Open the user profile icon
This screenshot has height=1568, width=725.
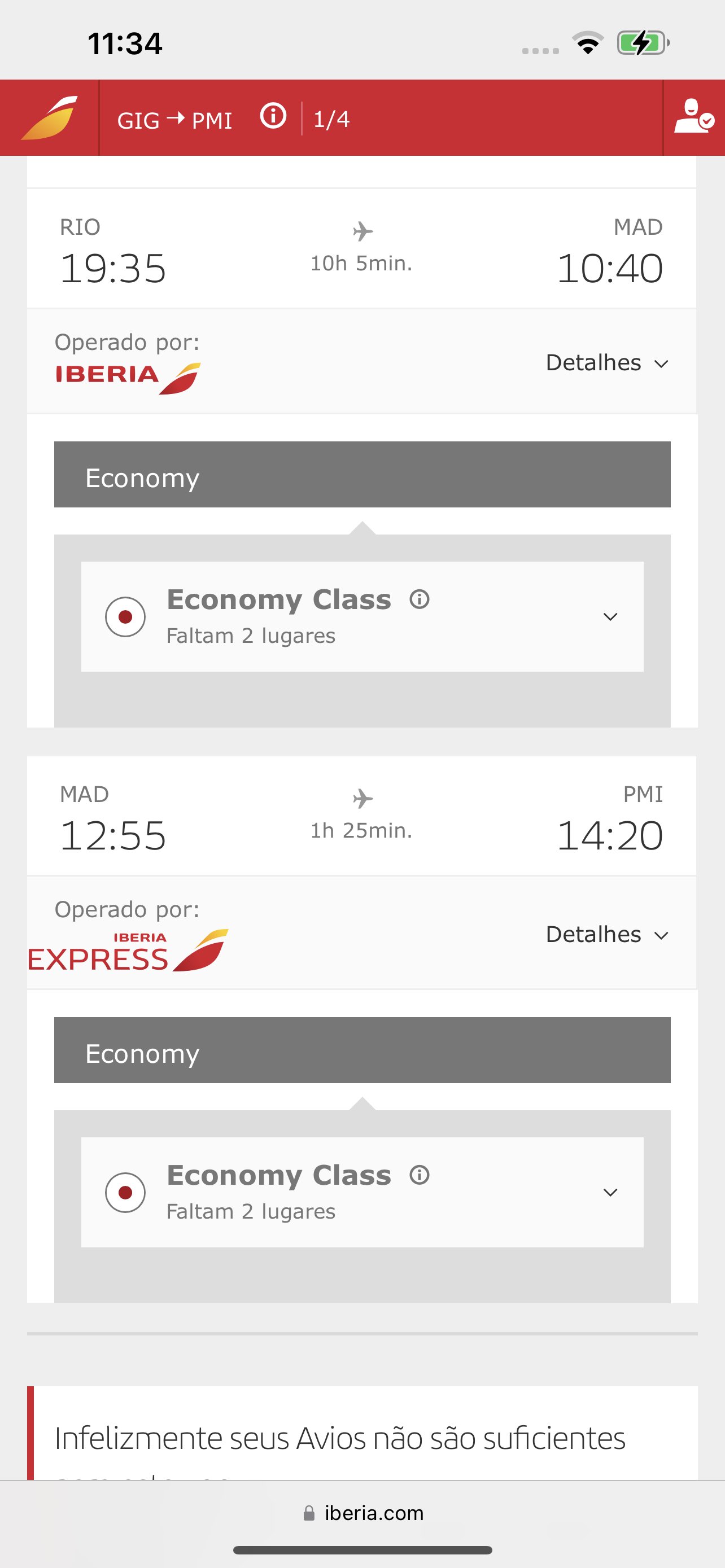click(x=694, y=117)
